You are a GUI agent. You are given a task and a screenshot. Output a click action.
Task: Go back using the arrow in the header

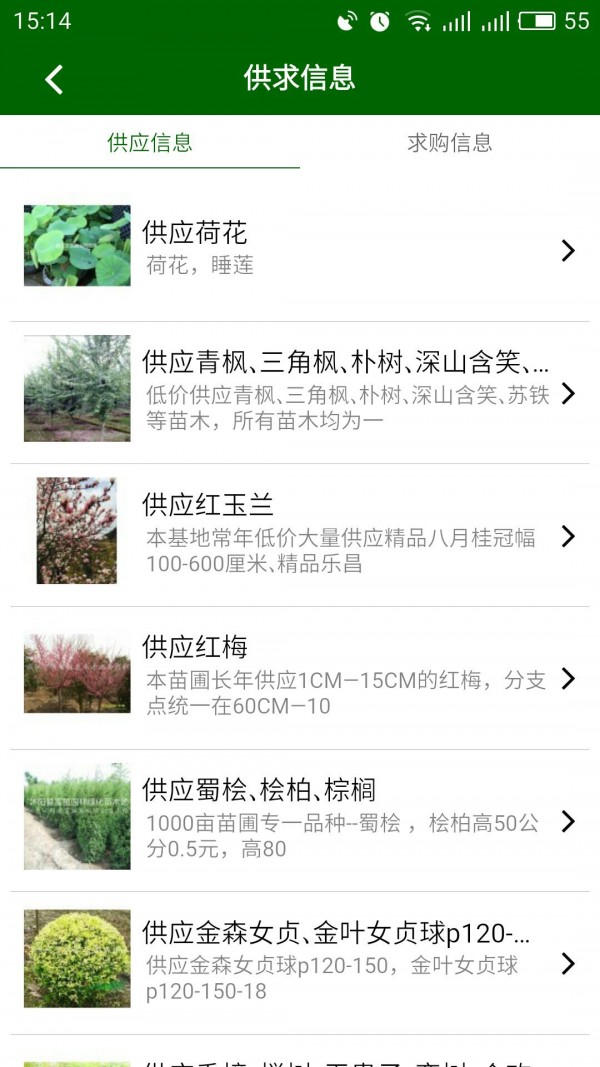(x=54, y=79)
